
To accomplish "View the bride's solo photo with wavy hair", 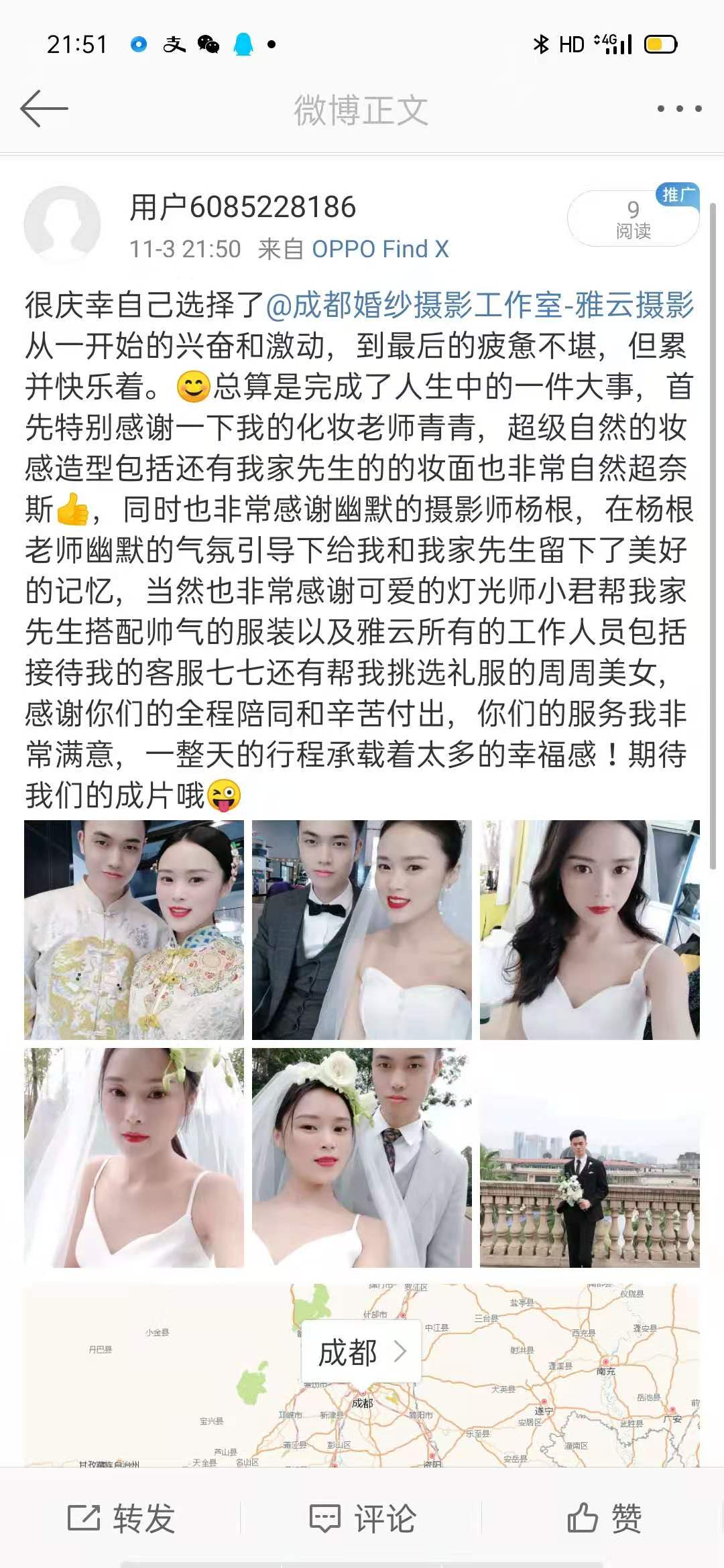I will pos(590,930).
